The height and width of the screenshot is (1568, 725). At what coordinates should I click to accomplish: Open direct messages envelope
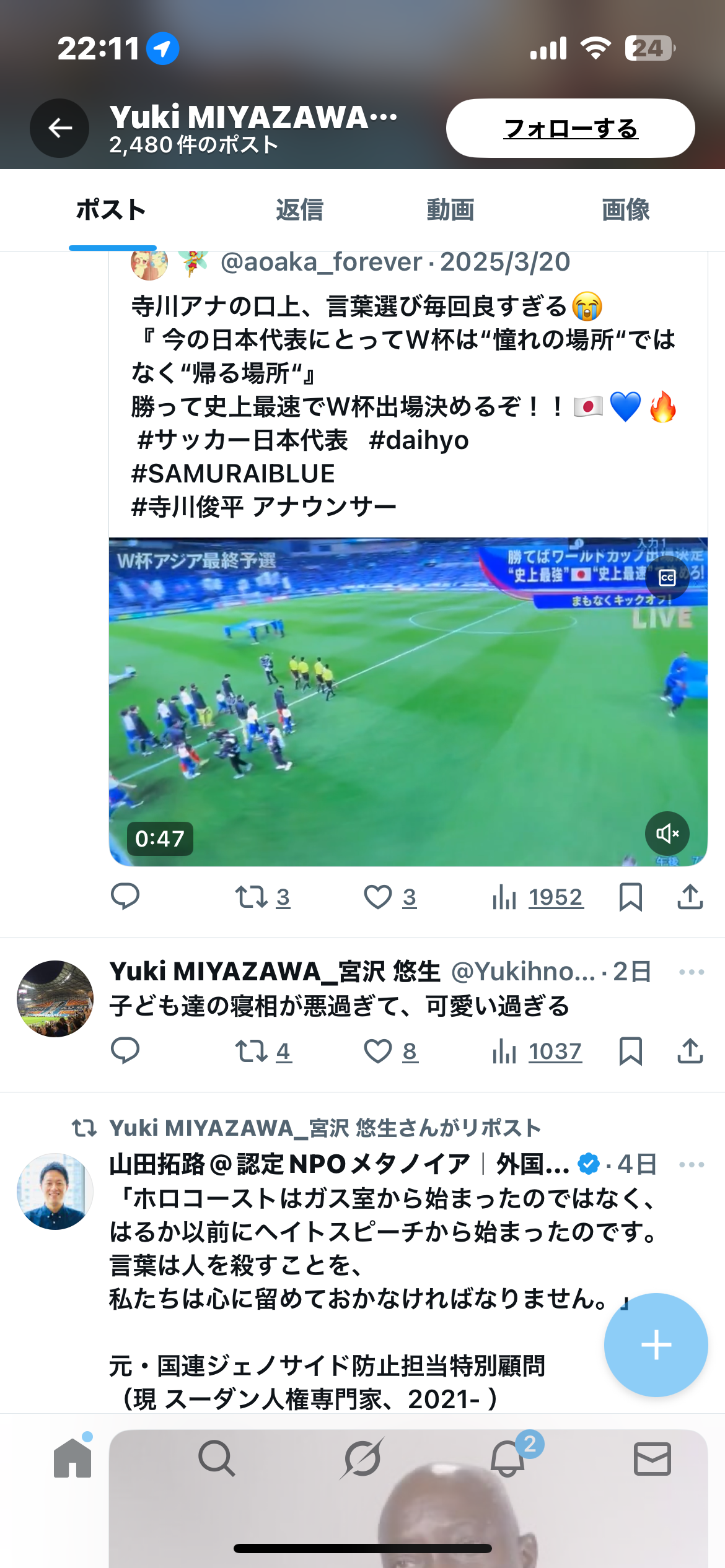(652, 1459)
